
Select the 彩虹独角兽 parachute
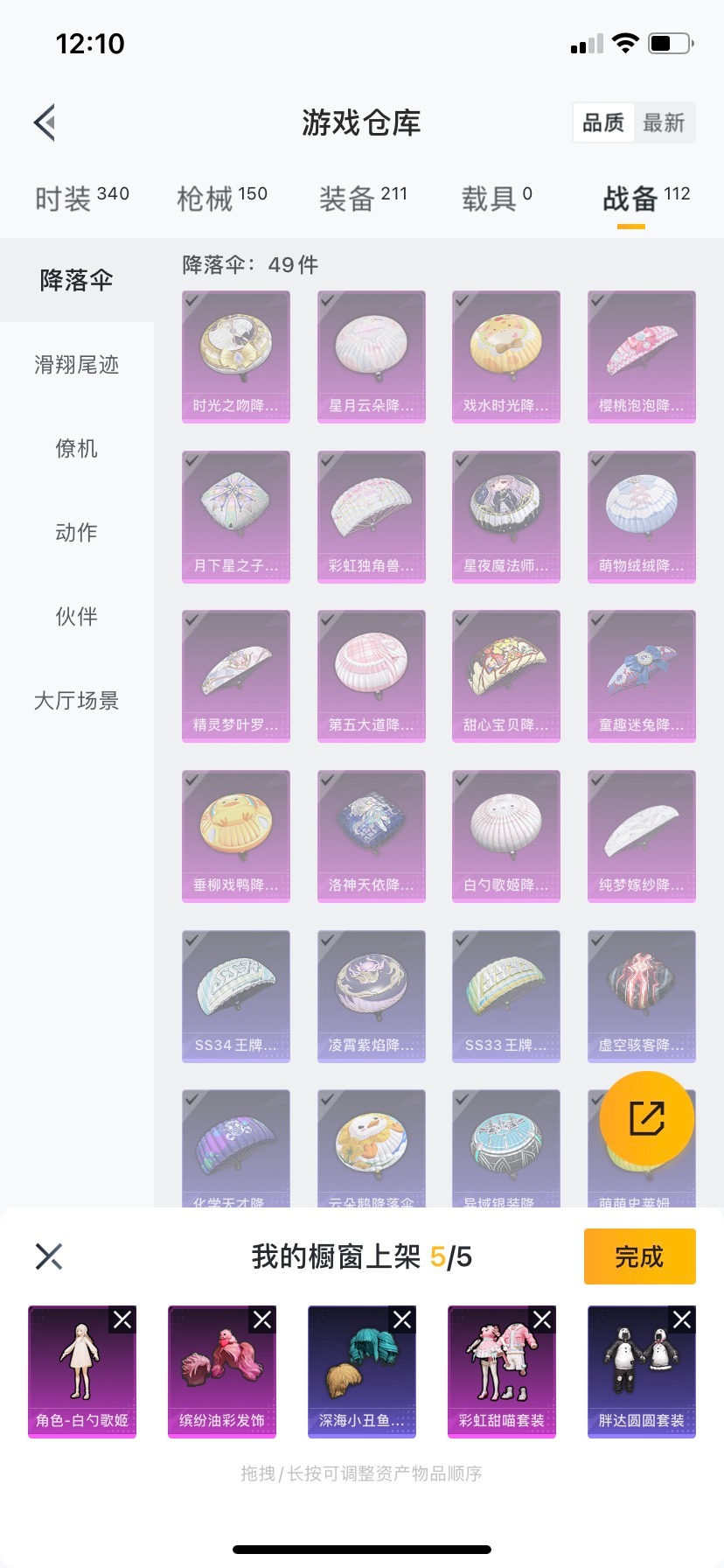click(371, 516)
